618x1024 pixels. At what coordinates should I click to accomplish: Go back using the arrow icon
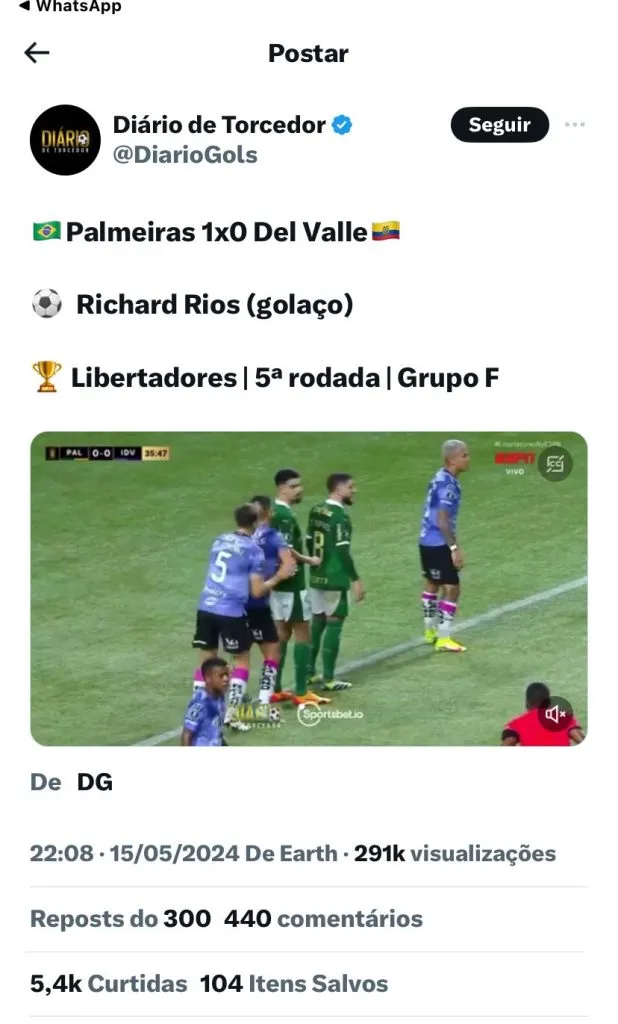(x=37, y=53)
